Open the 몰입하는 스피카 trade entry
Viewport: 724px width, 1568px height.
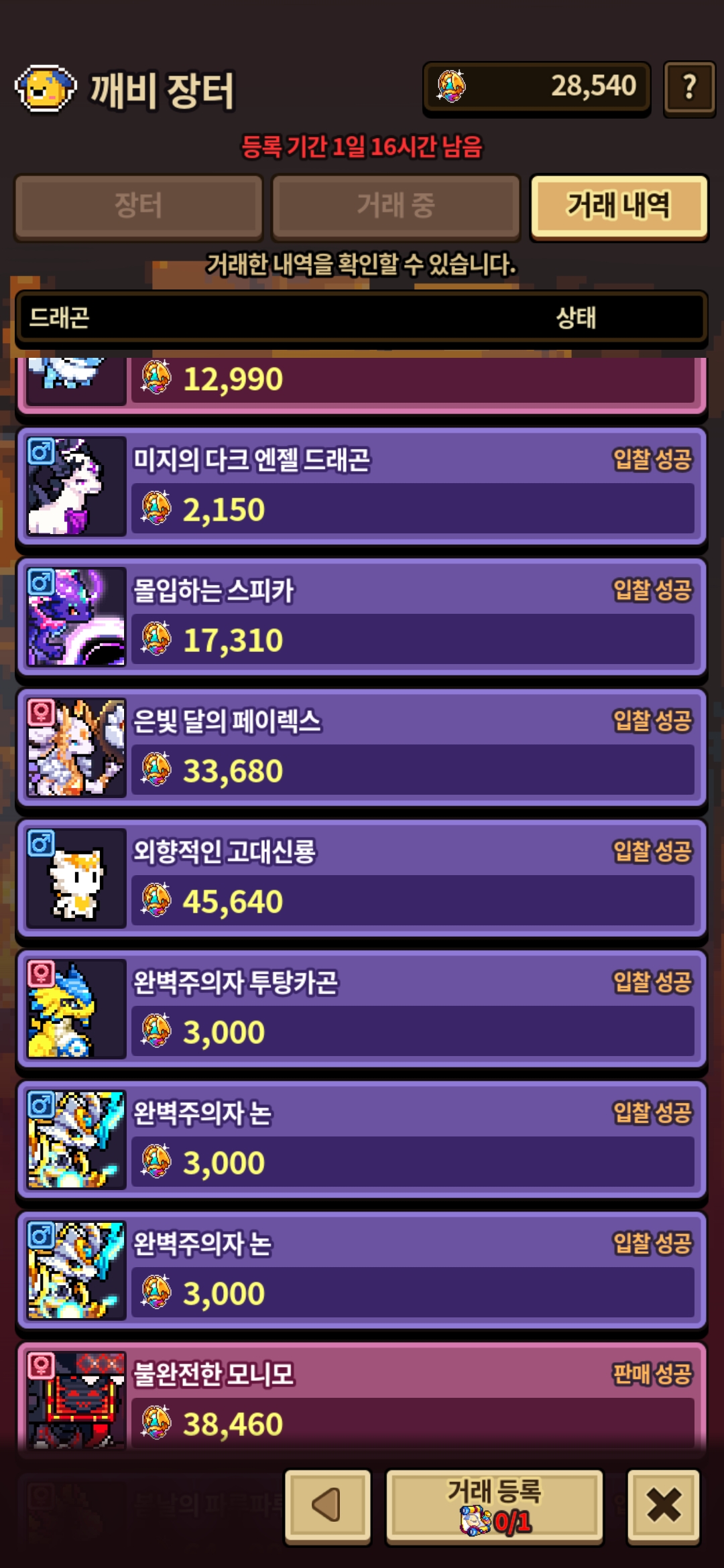362,616
